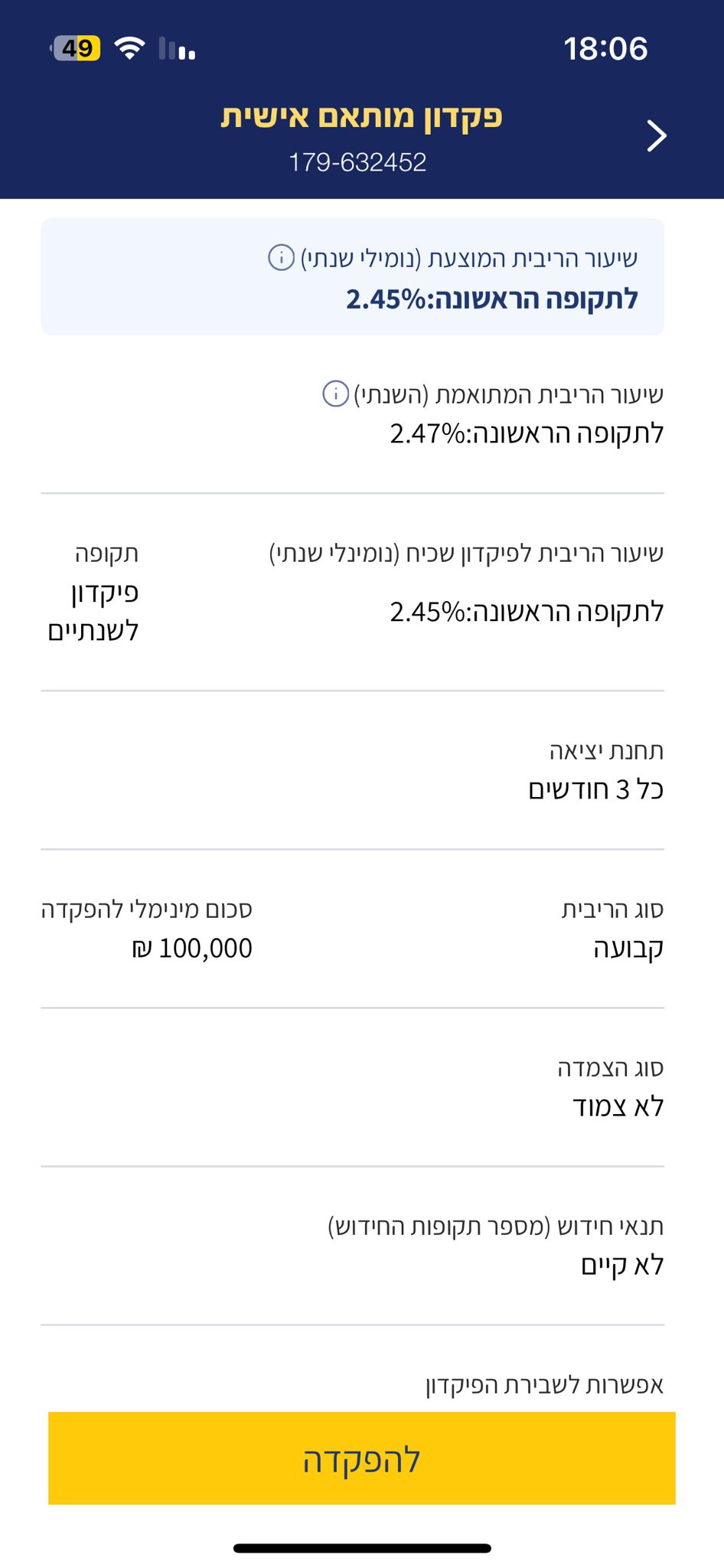This screenshot has height=1568, width=724.
Task: Tap the yellow להפקדה button
Action: 361,1459
